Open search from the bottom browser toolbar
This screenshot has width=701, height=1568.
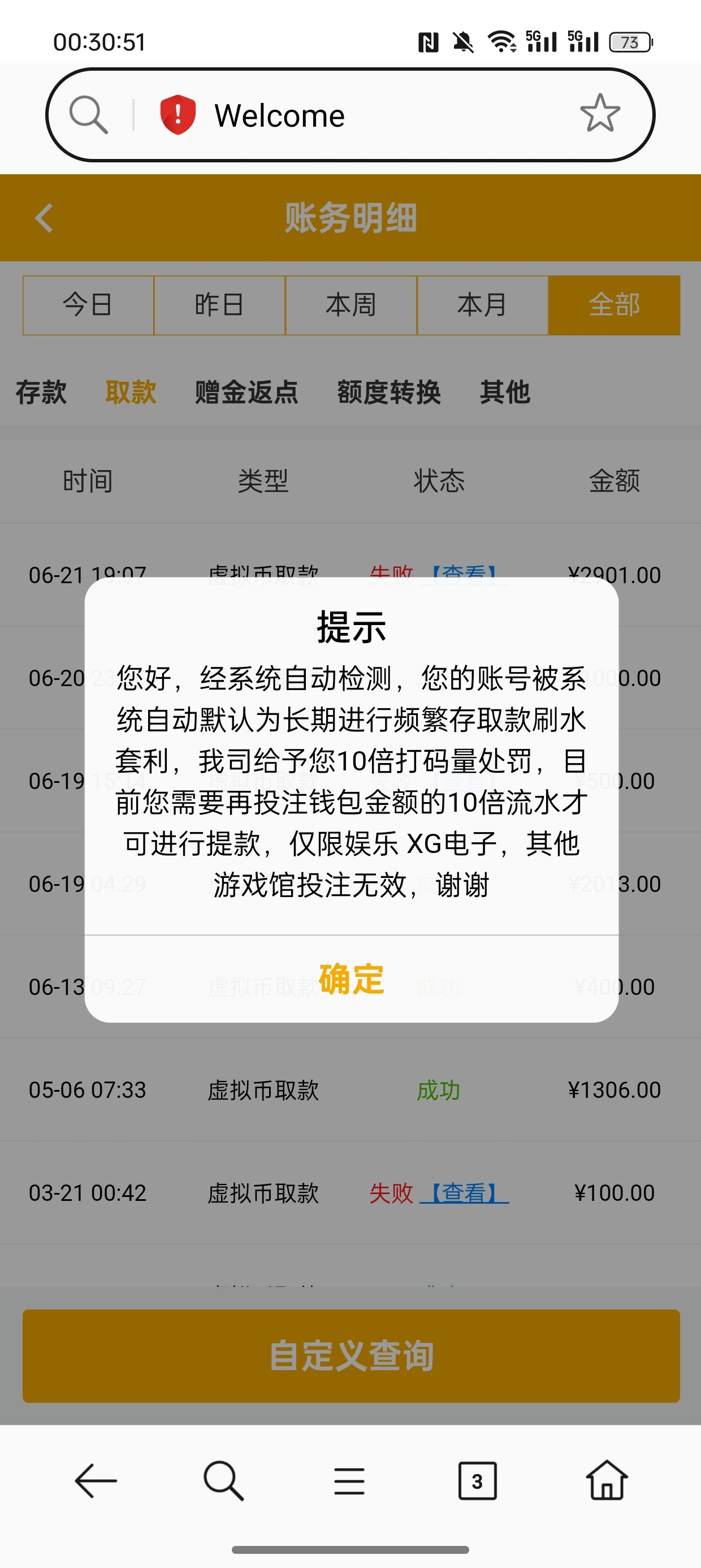coord(223,1480)
